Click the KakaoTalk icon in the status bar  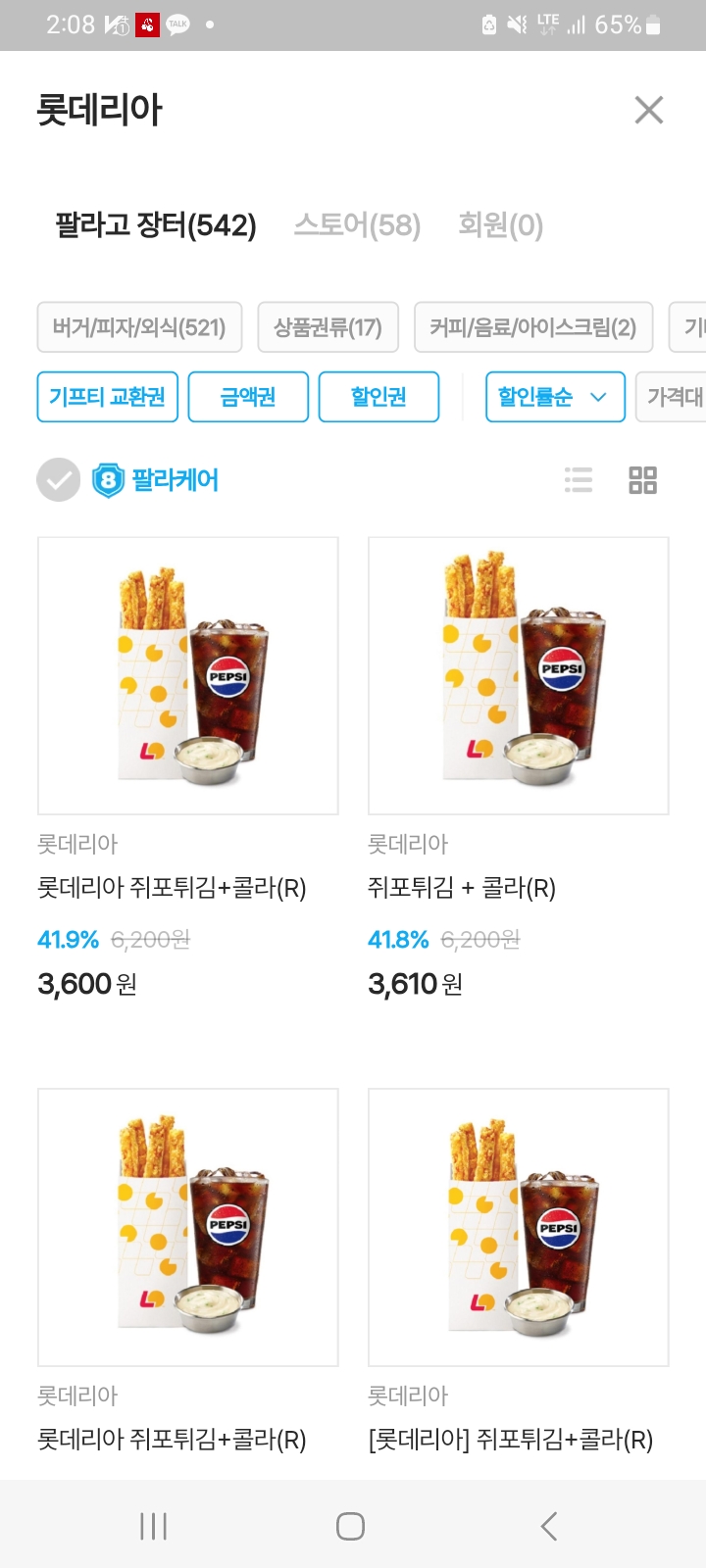(178, 24)
